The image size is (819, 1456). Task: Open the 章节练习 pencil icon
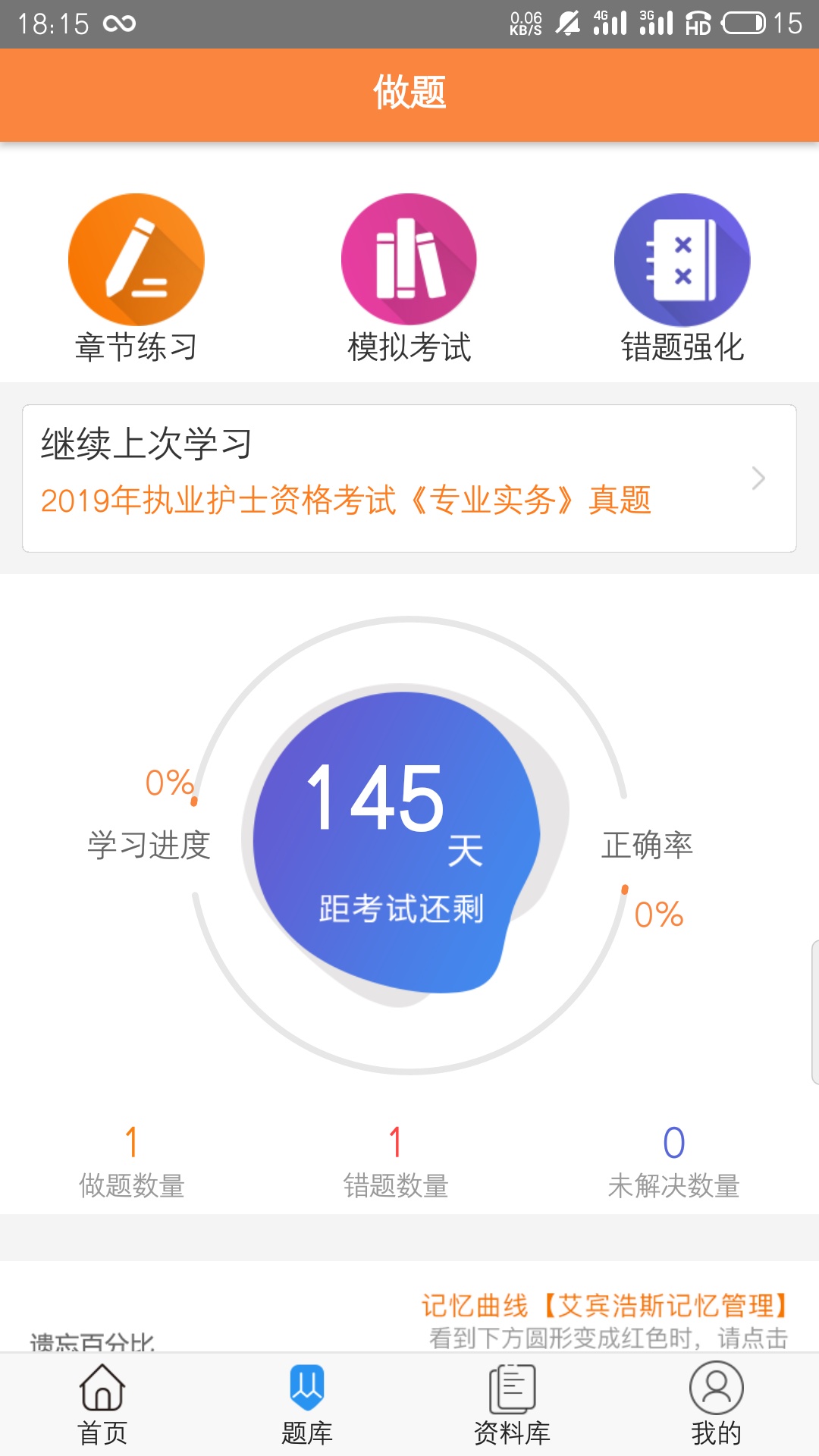136,259
